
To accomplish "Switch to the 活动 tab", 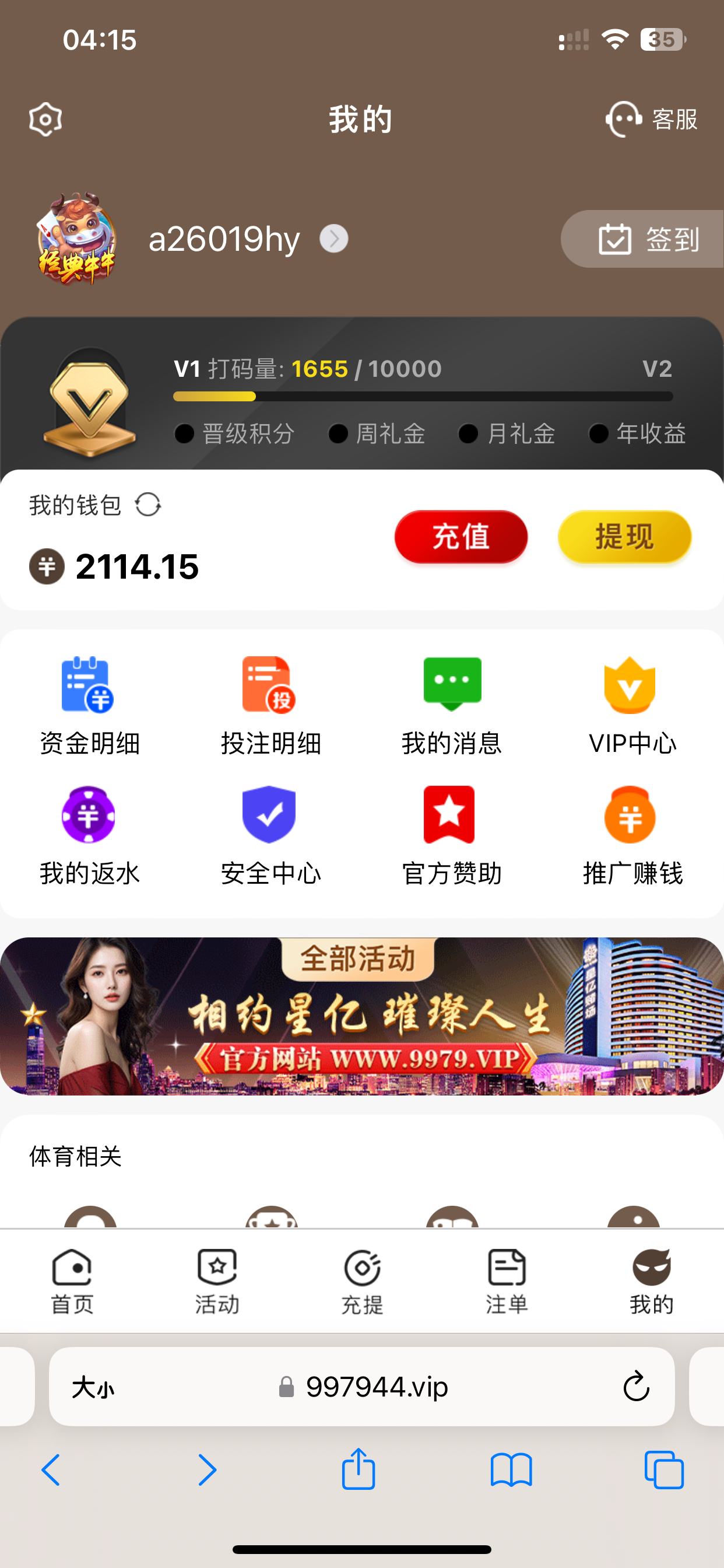I will click(x=217, y=1280).
